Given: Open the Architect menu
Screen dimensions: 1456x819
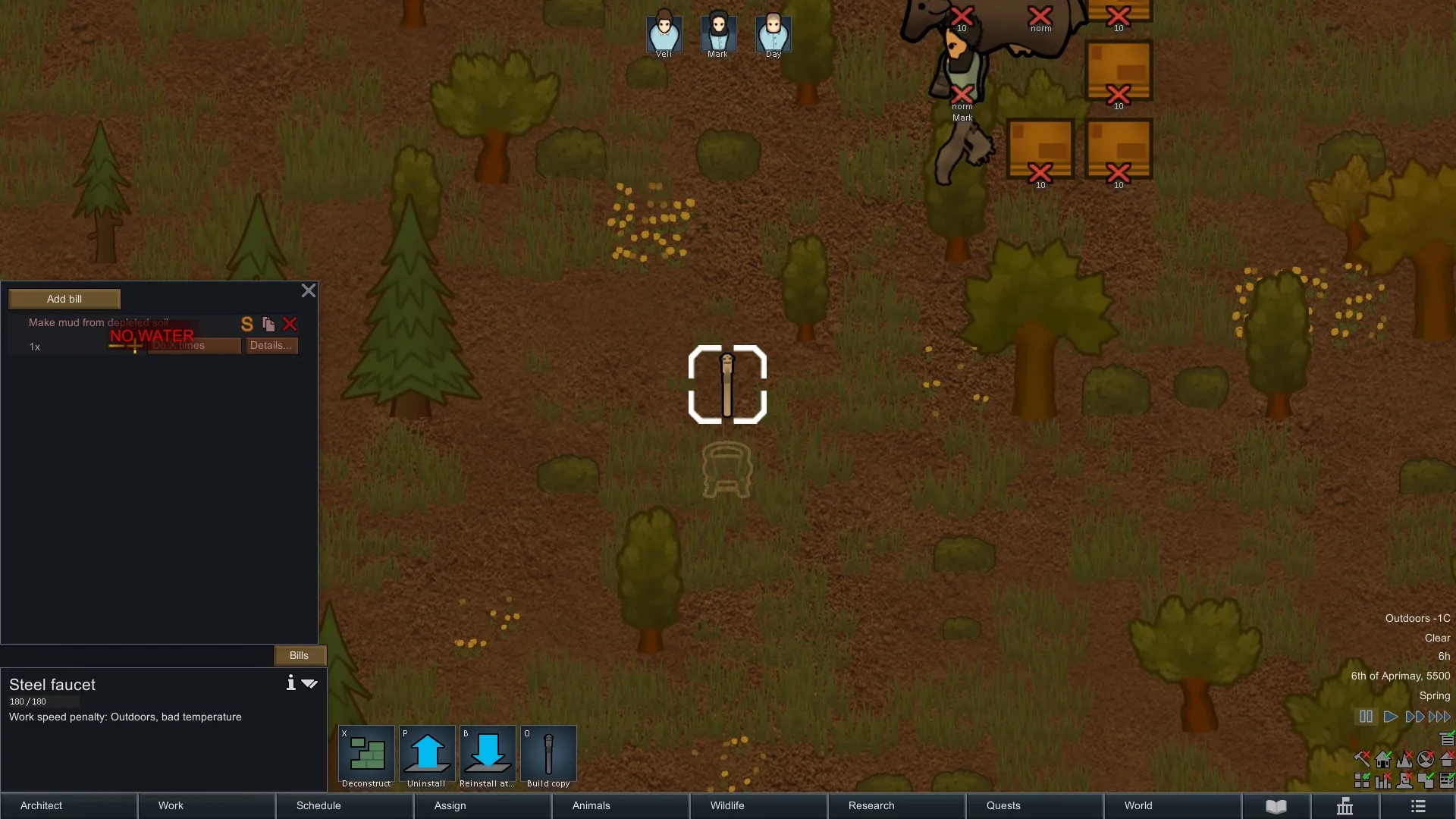Looking at the screenshot, I should 68,805.
